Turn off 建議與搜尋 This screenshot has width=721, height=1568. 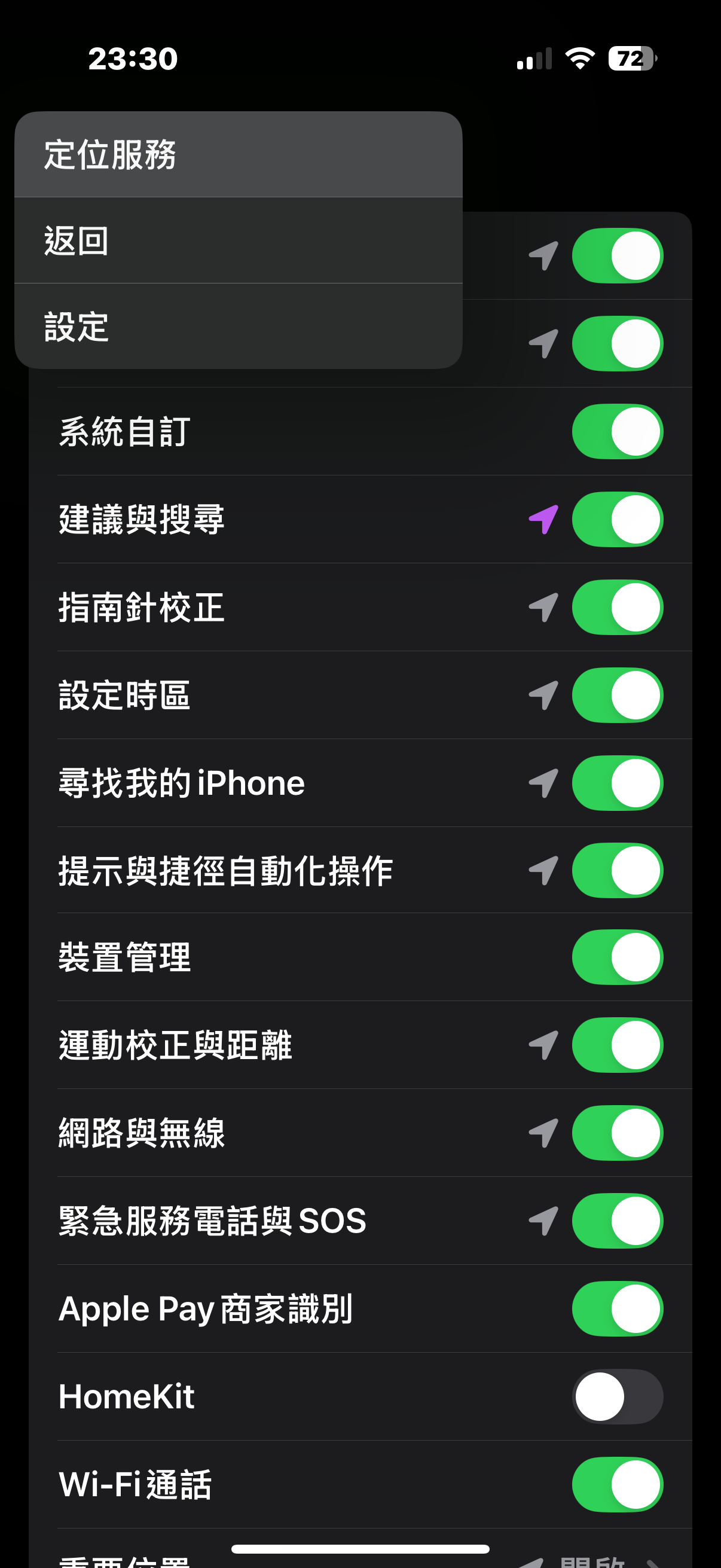tap(617, 519)
